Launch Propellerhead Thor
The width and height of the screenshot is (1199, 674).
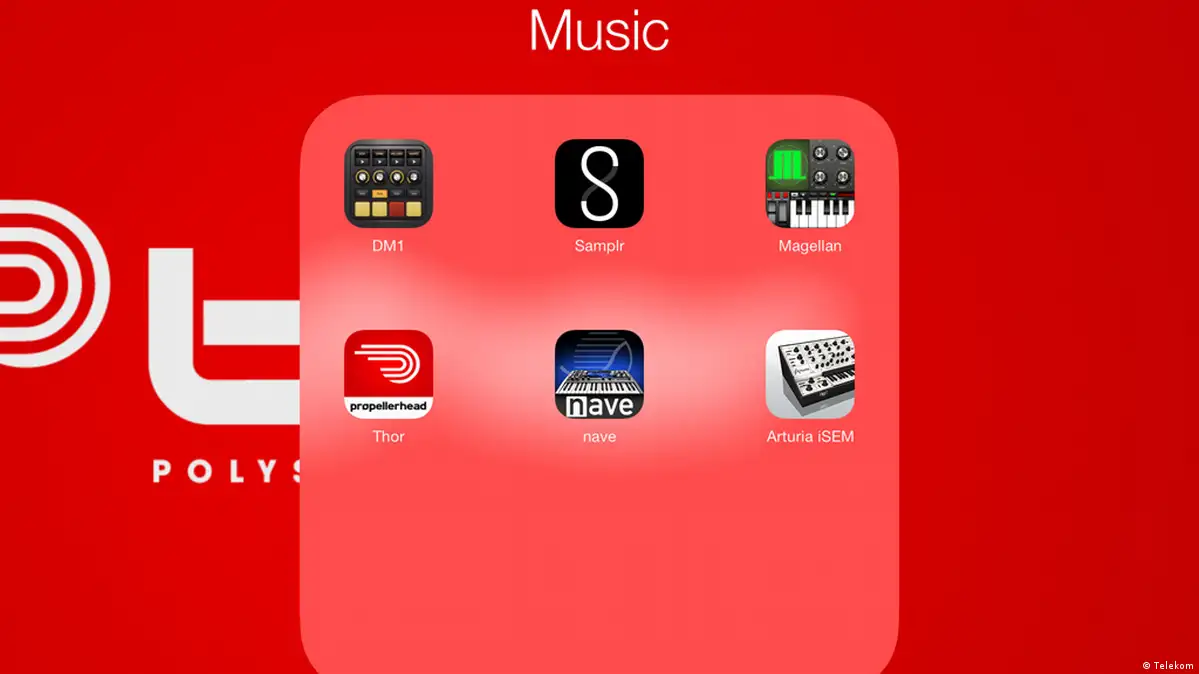pyautogui.click(x=388, y=374)
